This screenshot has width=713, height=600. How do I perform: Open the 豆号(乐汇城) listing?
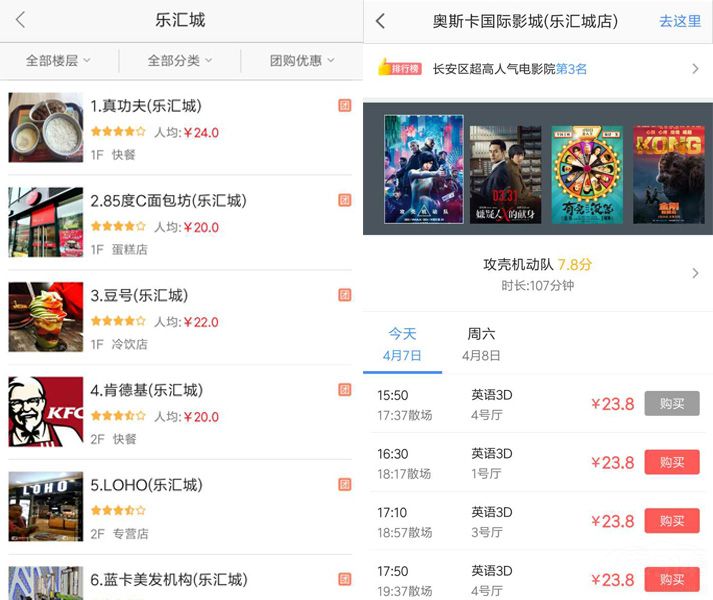pos(180,317)
